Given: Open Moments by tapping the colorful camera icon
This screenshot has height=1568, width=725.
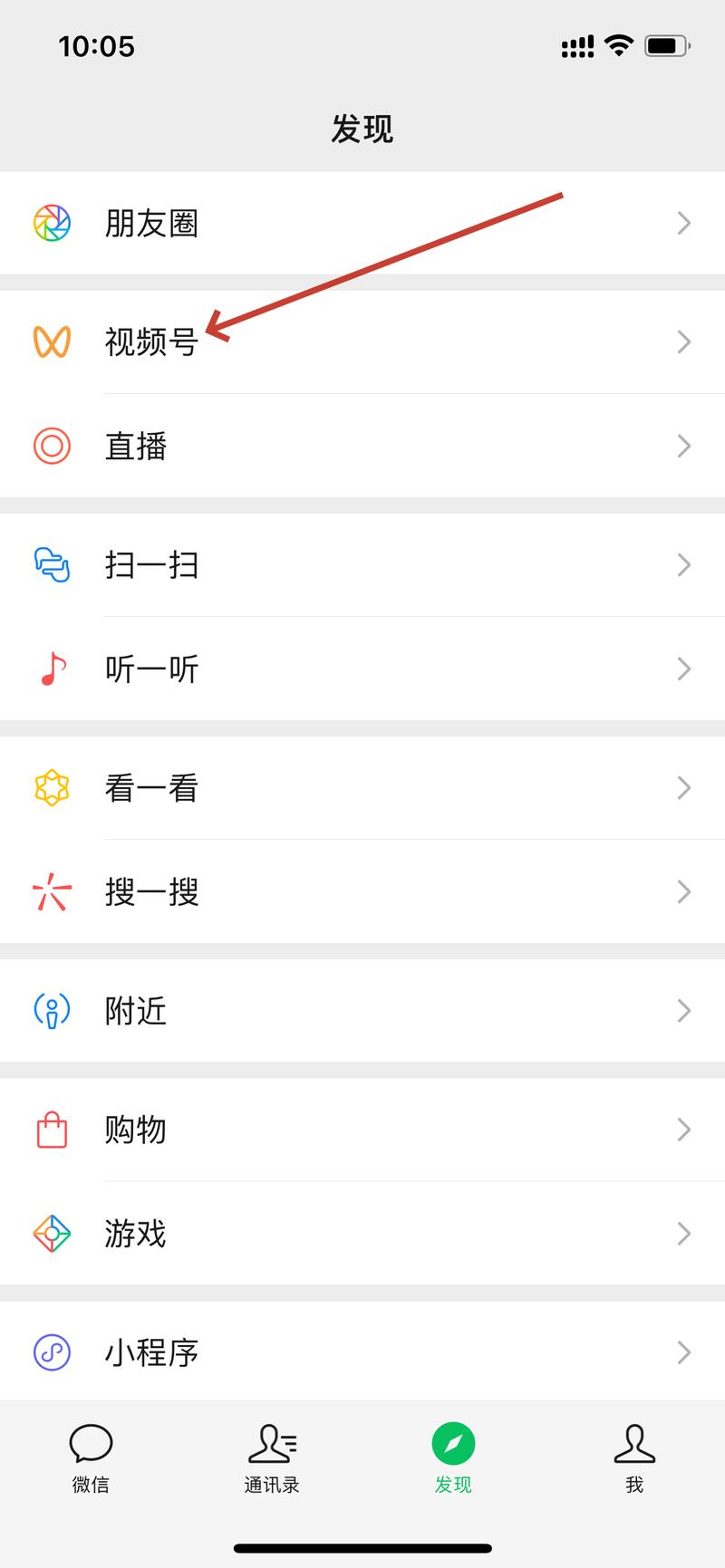Looking at the screenshot, I should [52, 223].
